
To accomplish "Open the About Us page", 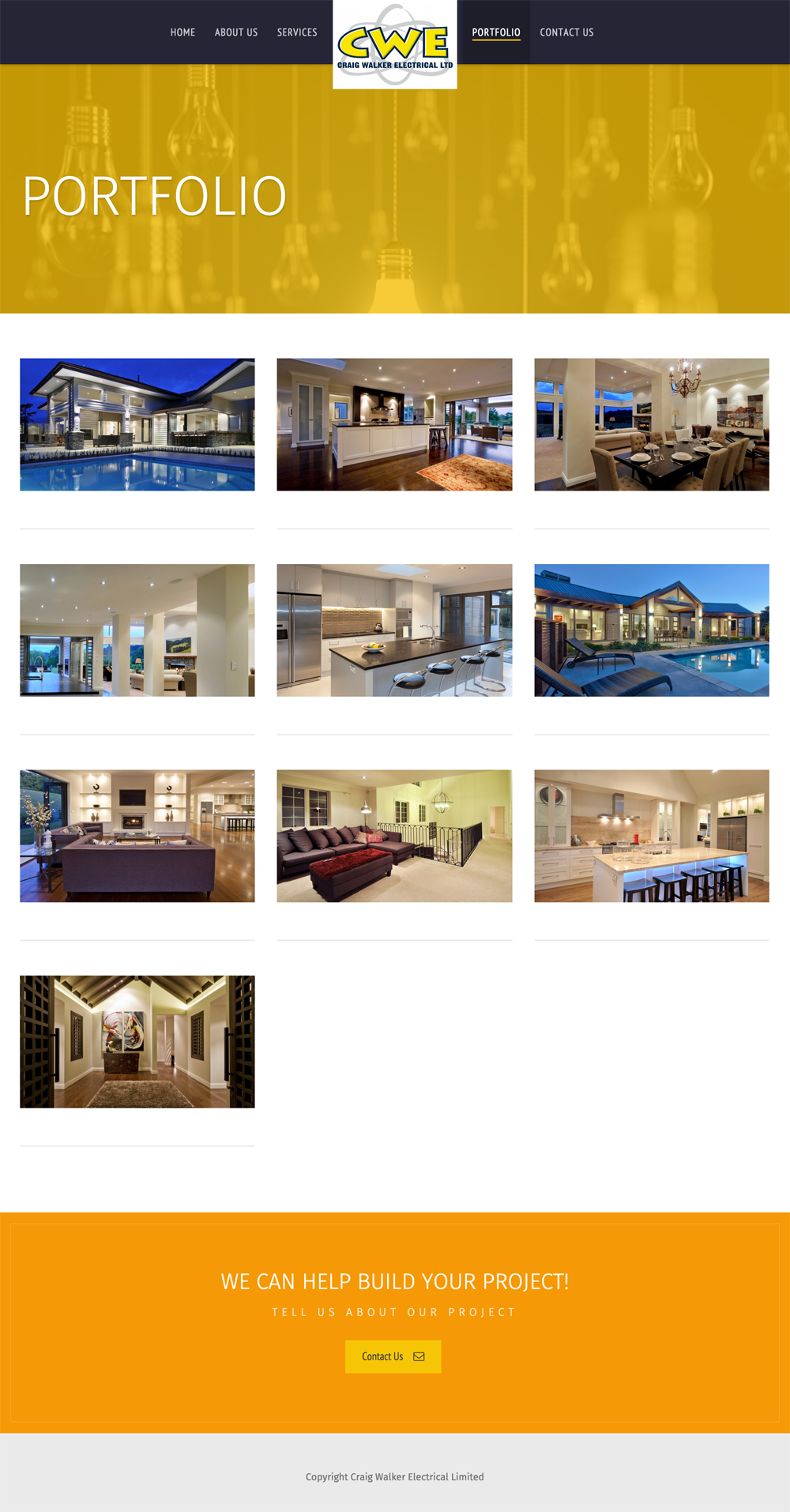I will tap(236, 32).
